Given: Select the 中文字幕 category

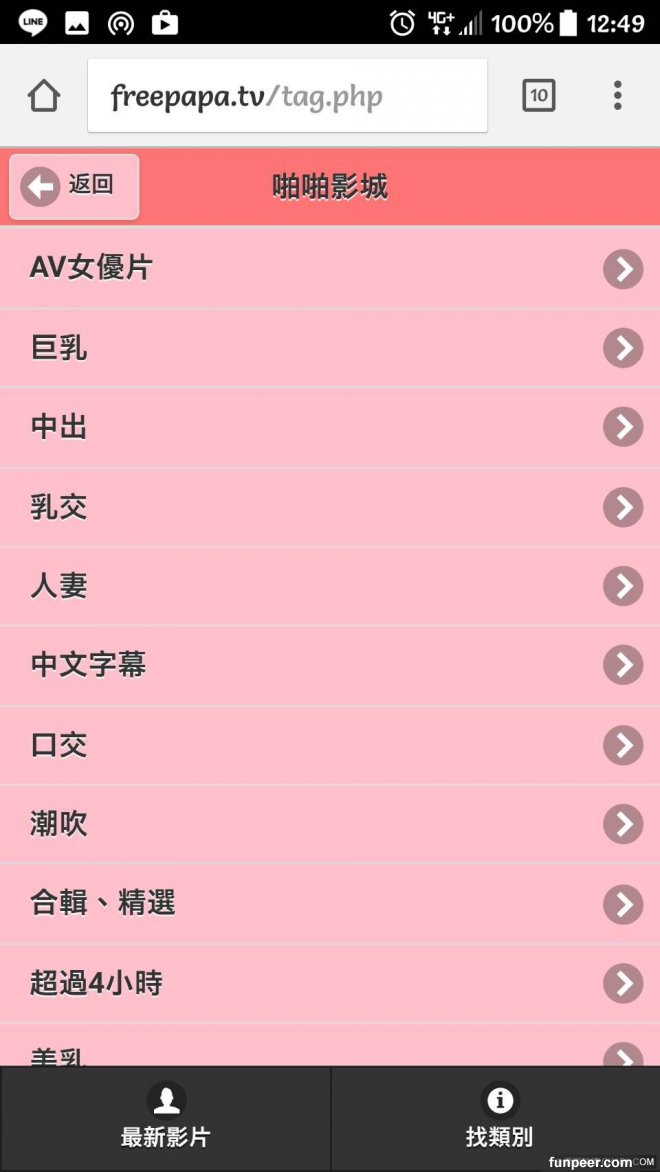Looking at the screenshot, I should [330, 665].
